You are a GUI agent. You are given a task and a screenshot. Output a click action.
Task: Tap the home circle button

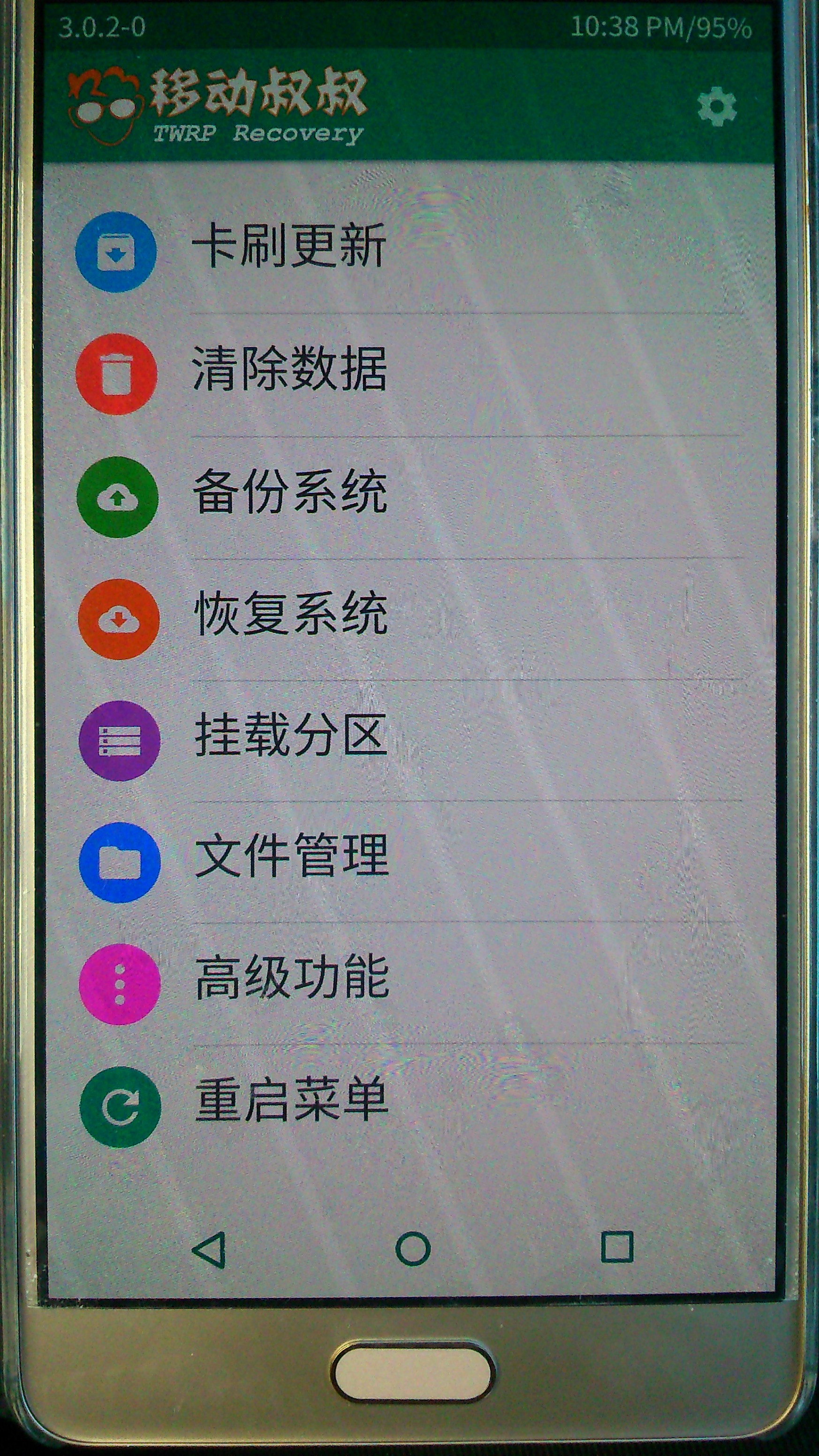click(413, 1248)
